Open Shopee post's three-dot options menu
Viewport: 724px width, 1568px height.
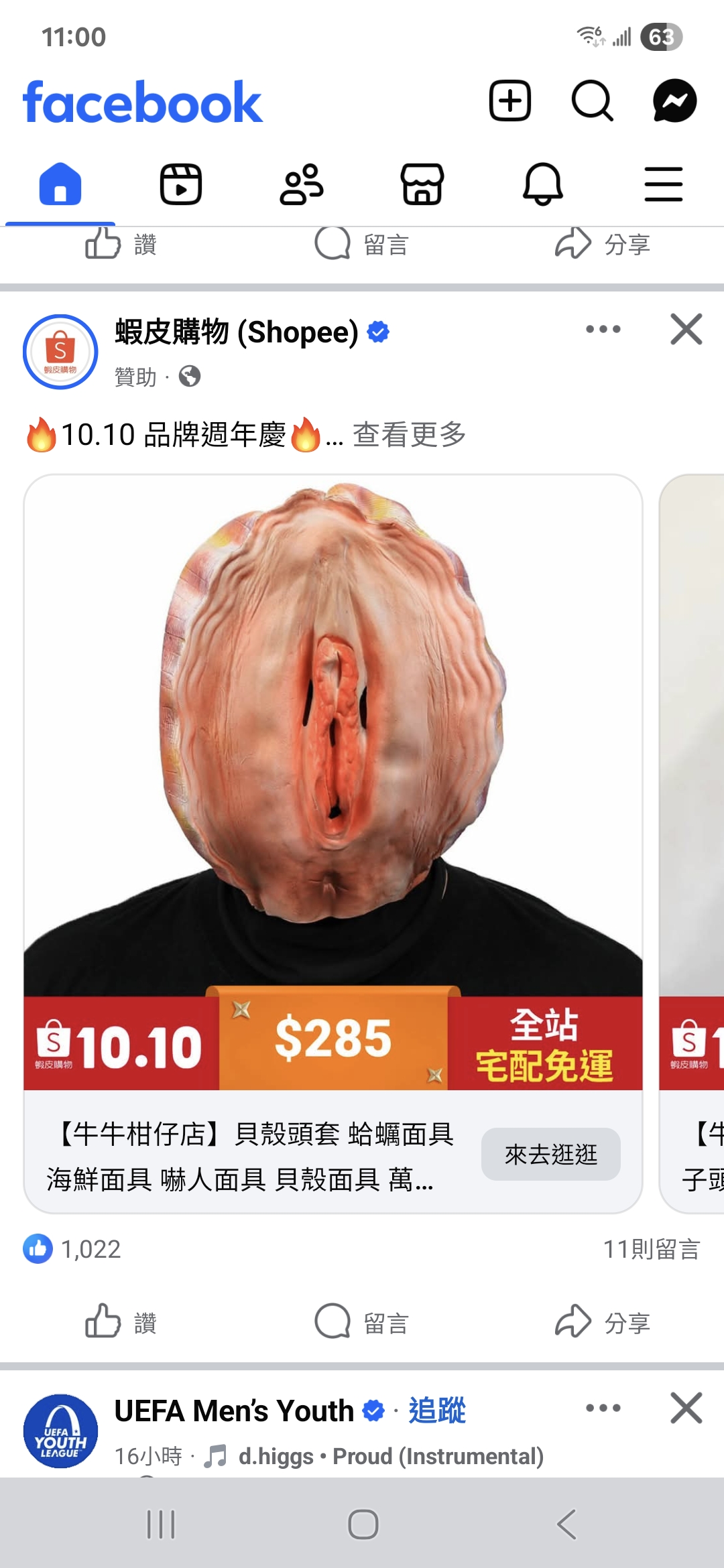pos(603,329)
